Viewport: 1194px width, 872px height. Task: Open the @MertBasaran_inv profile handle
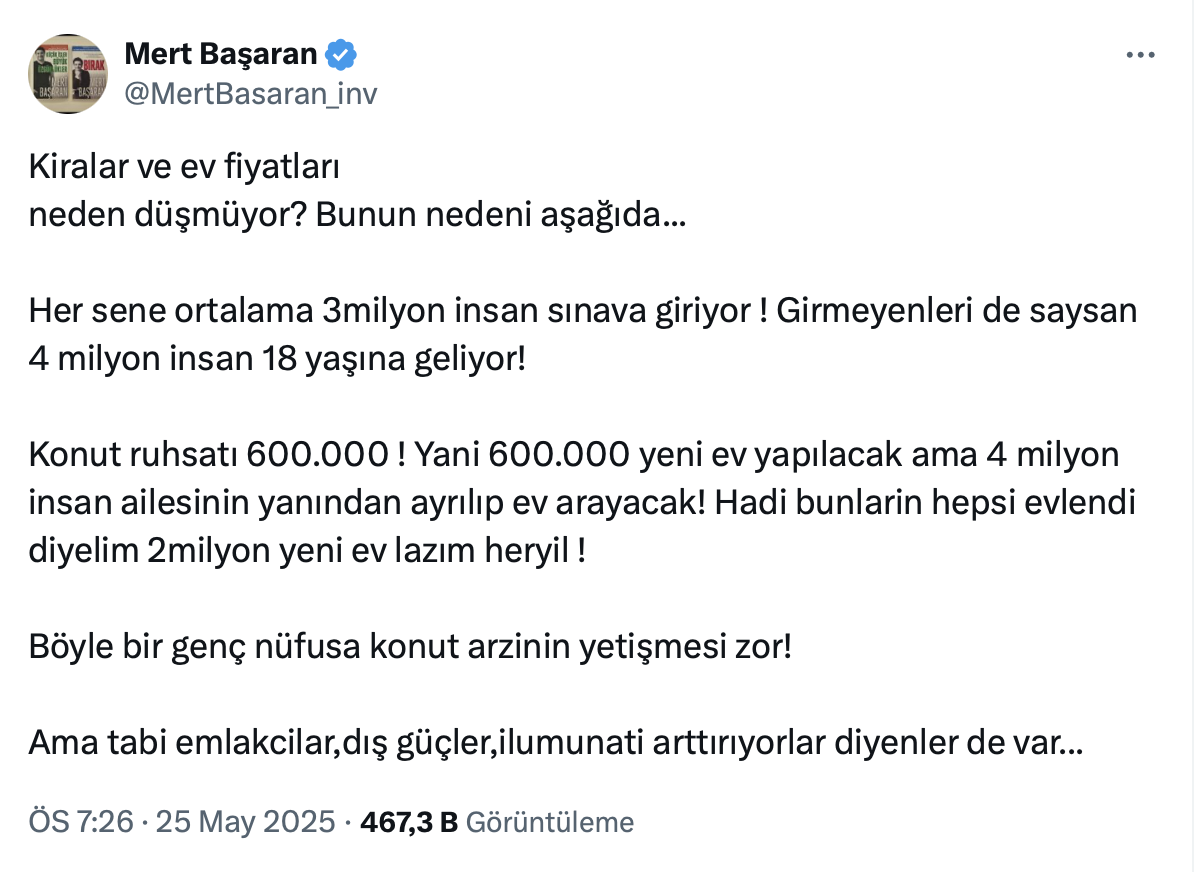[x=250, y=94]
